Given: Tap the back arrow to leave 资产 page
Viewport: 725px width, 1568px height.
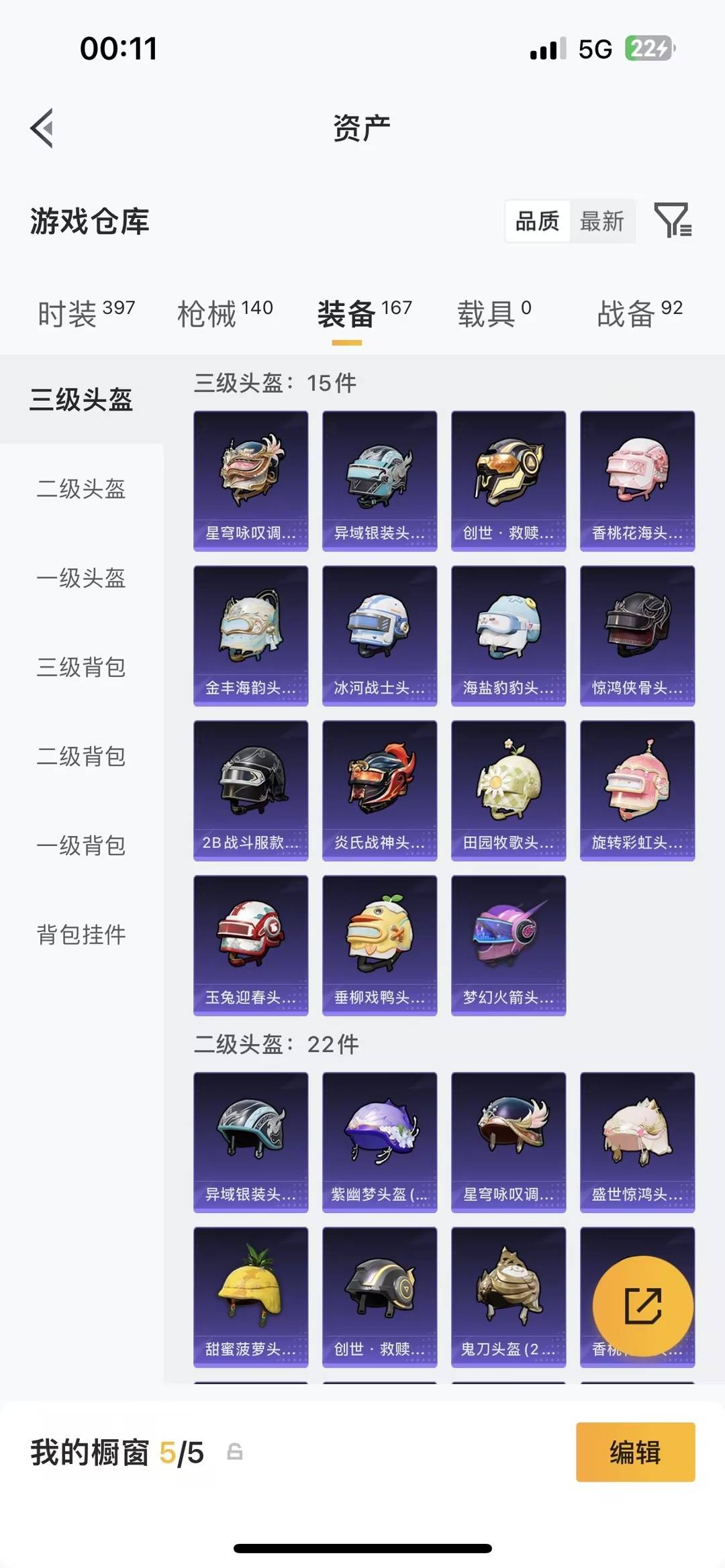Looking at the screenshot, I should point(42,129).
